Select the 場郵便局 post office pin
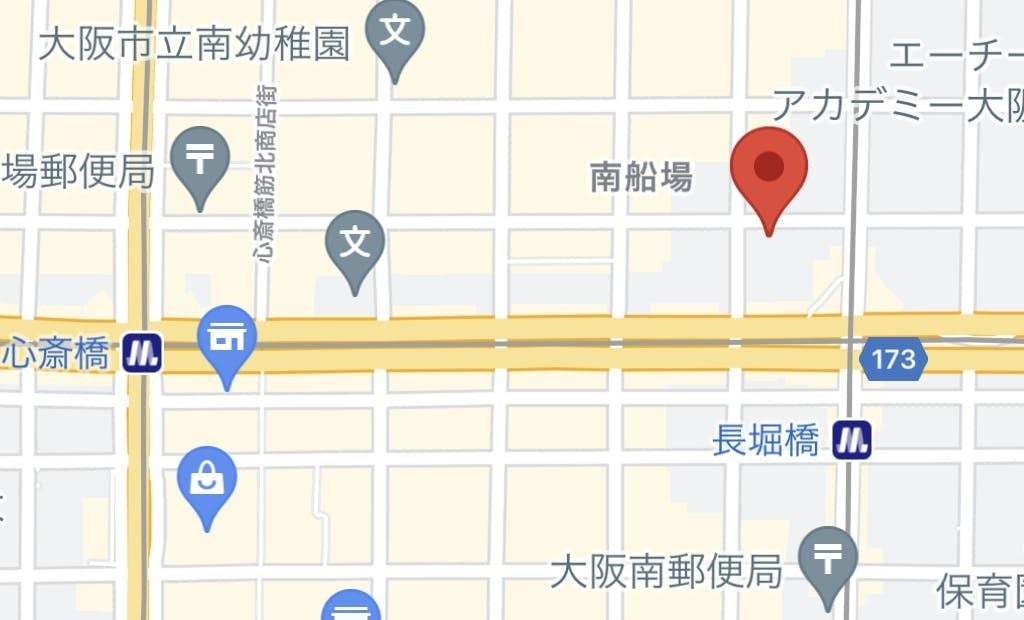 click(200, 159)
